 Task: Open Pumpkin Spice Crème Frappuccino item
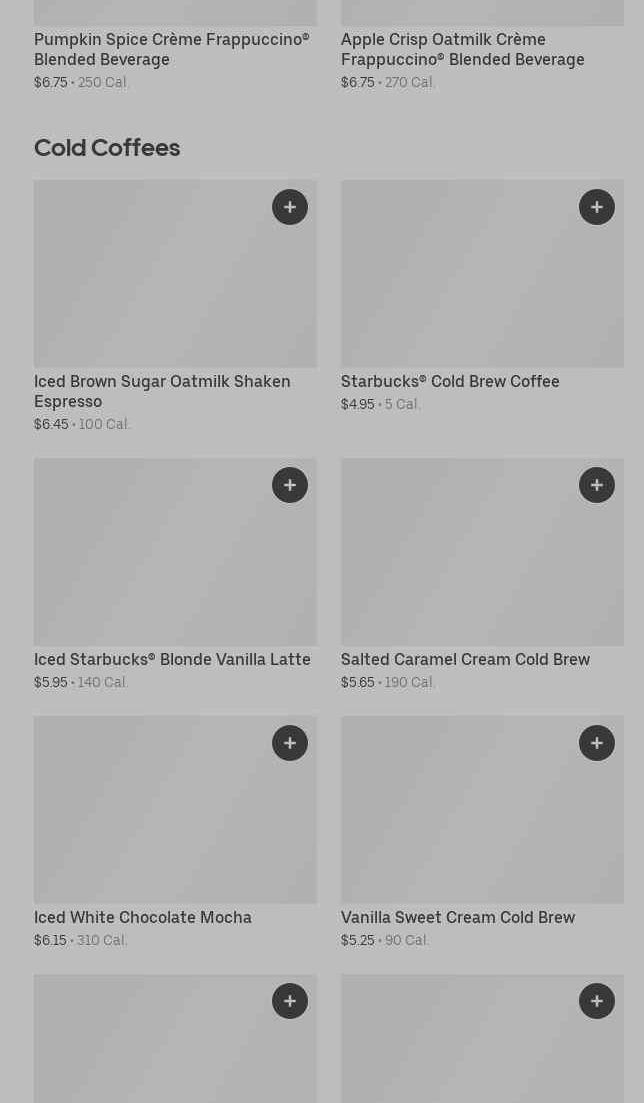pos(171,49)
